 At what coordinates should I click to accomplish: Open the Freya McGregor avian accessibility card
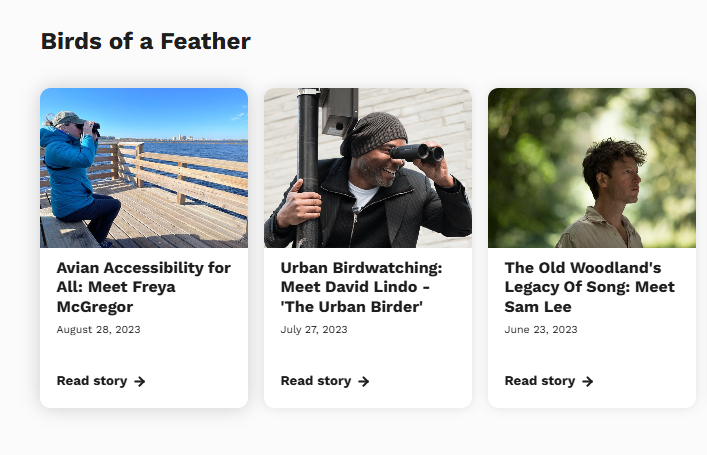tap(143, 286)
